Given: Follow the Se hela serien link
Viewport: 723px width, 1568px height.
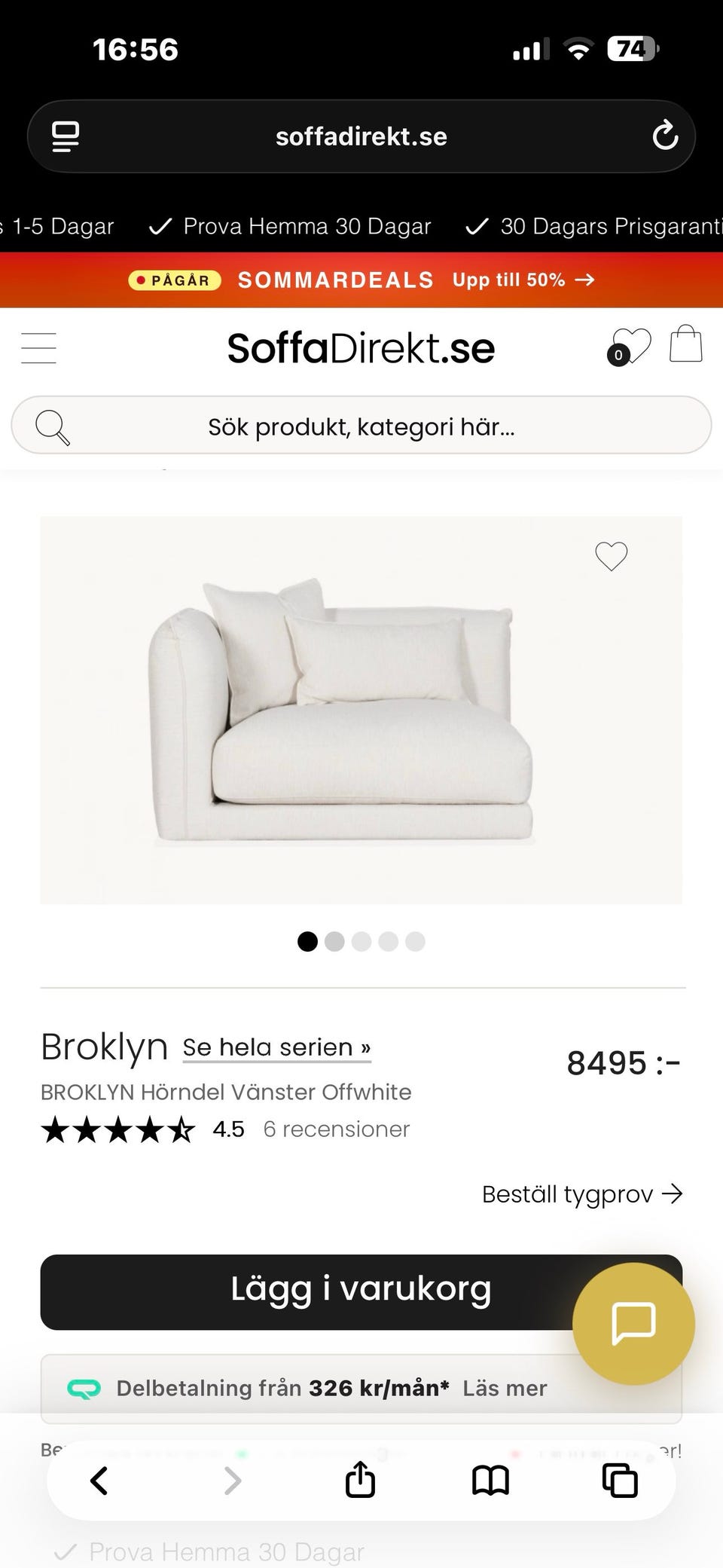Looking at the screenshot, I should [276, 1047].
